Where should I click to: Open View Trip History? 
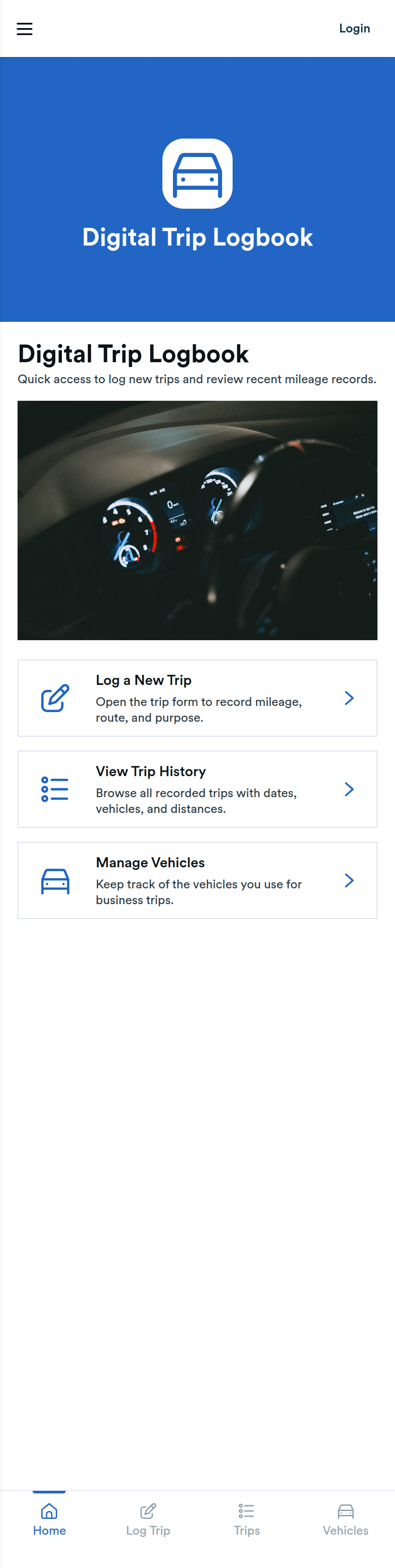pos(197,789)
